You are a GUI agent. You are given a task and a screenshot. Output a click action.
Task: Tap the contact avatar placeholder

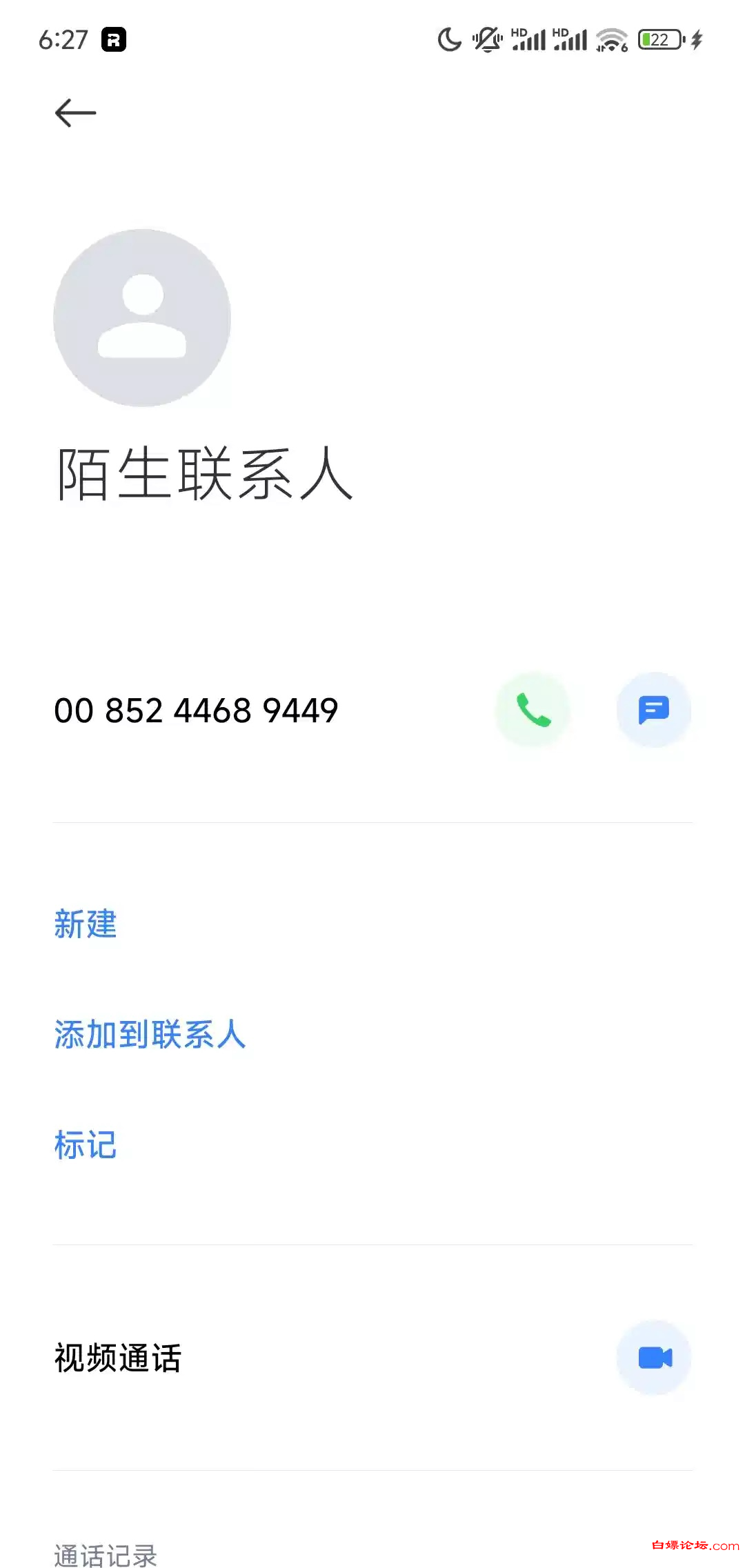(x=142, y=318)
